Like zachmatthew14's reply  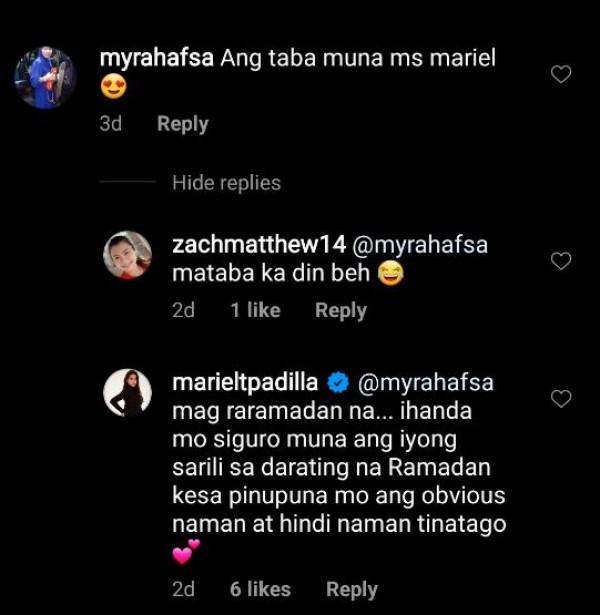(562, 261)
